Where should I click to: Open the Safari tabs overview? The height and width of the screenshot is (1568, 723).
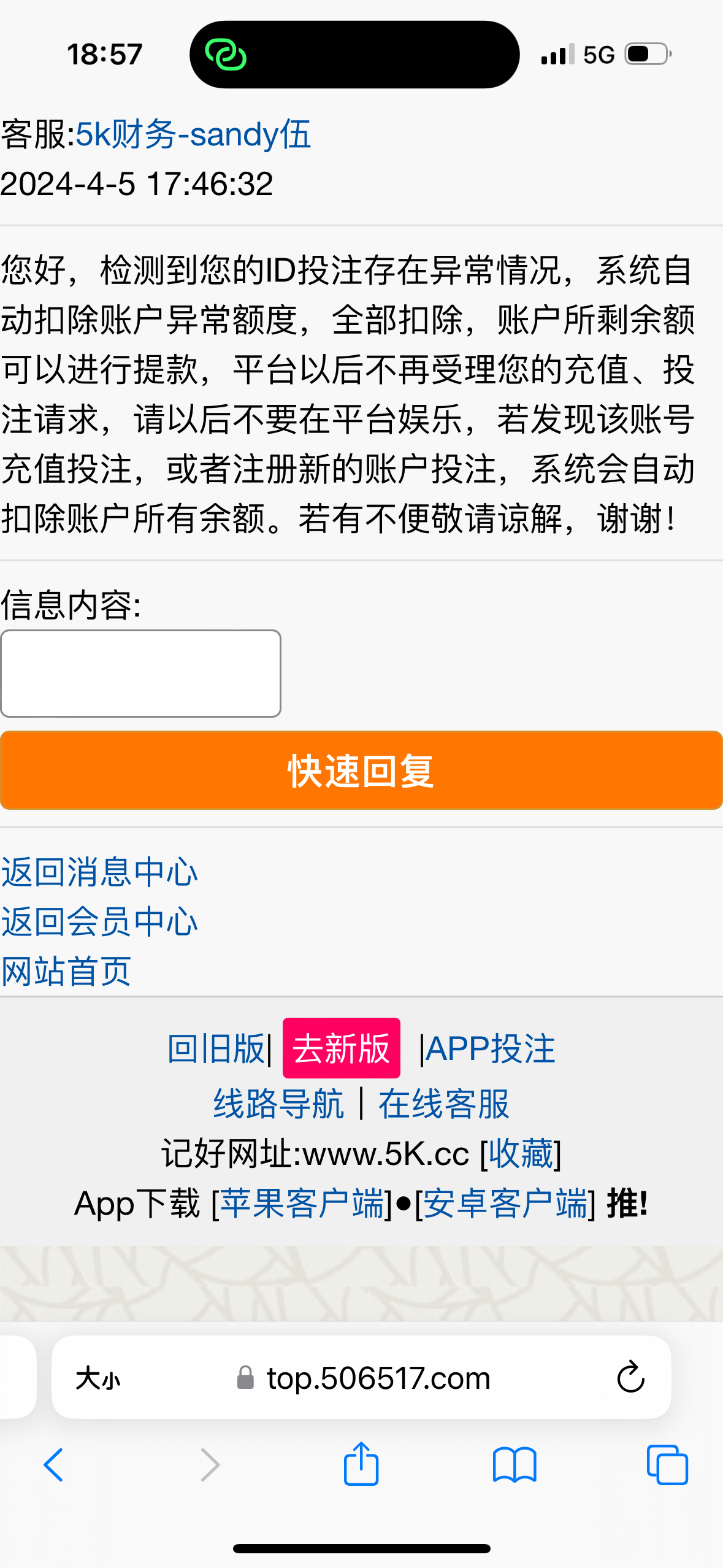click(667, 1465)
